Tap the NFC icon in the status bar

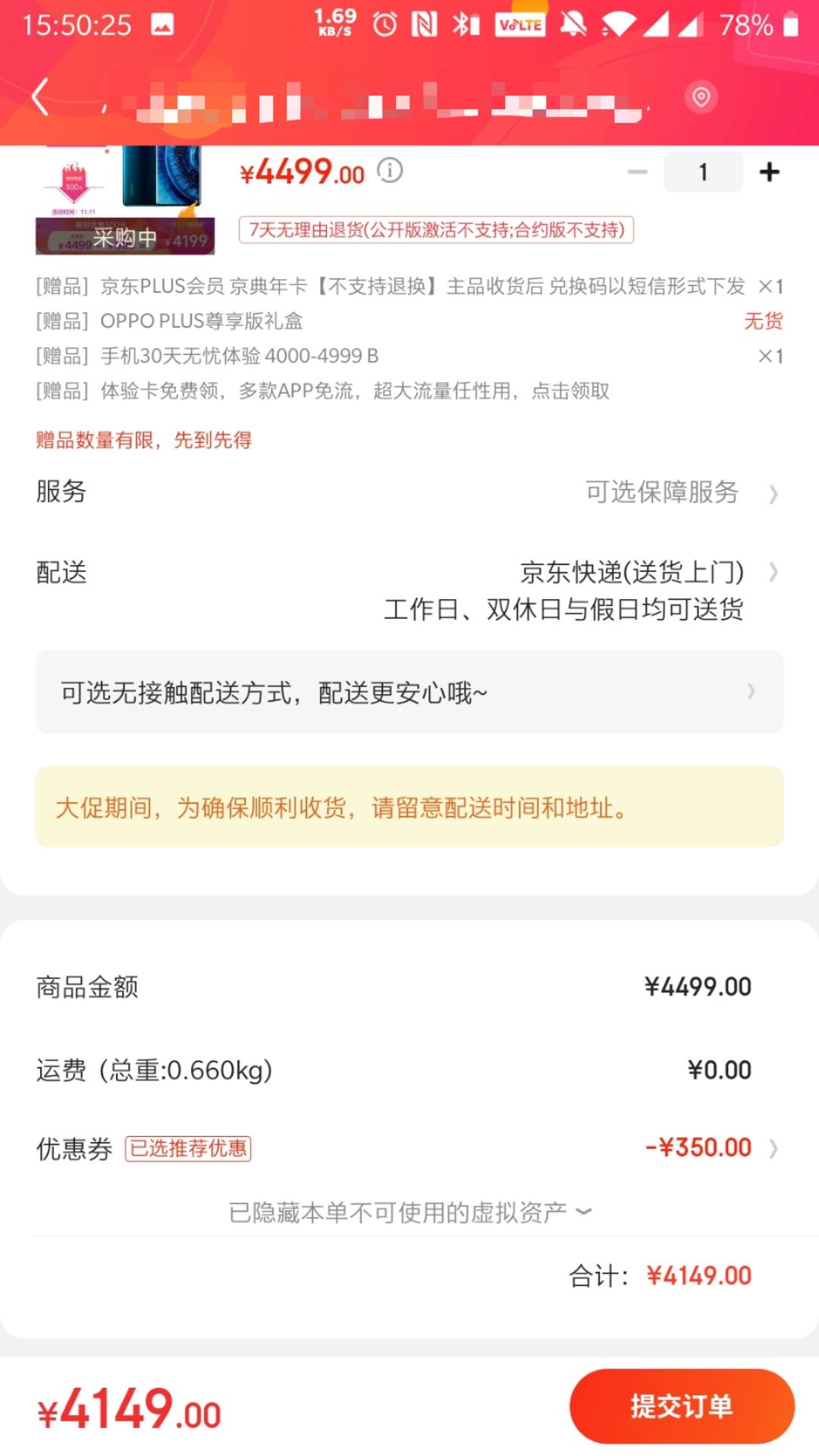click(x=422, y=25)
